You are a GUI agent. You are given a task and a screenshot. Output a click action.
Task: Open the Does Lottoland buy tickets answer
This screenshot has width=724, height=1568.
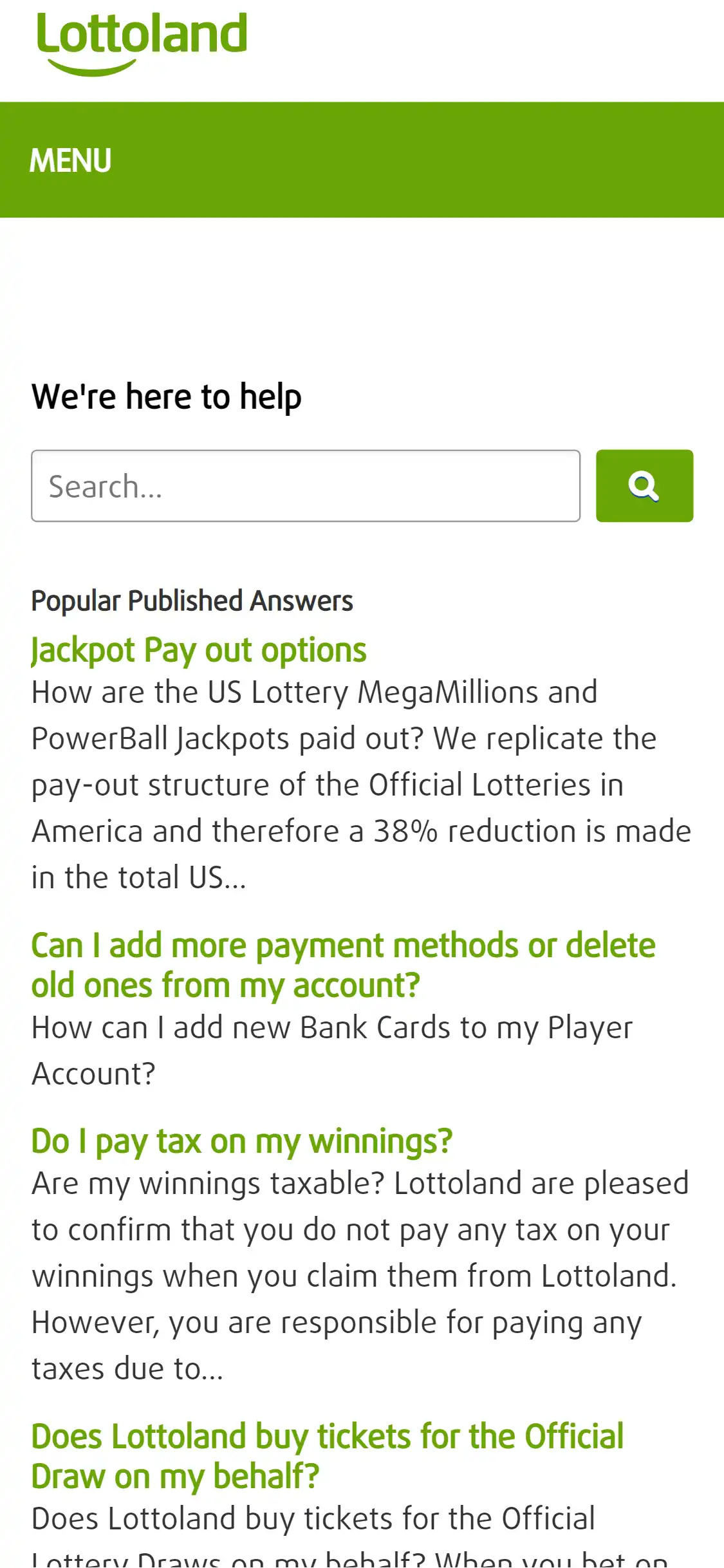pos(327,1456)
